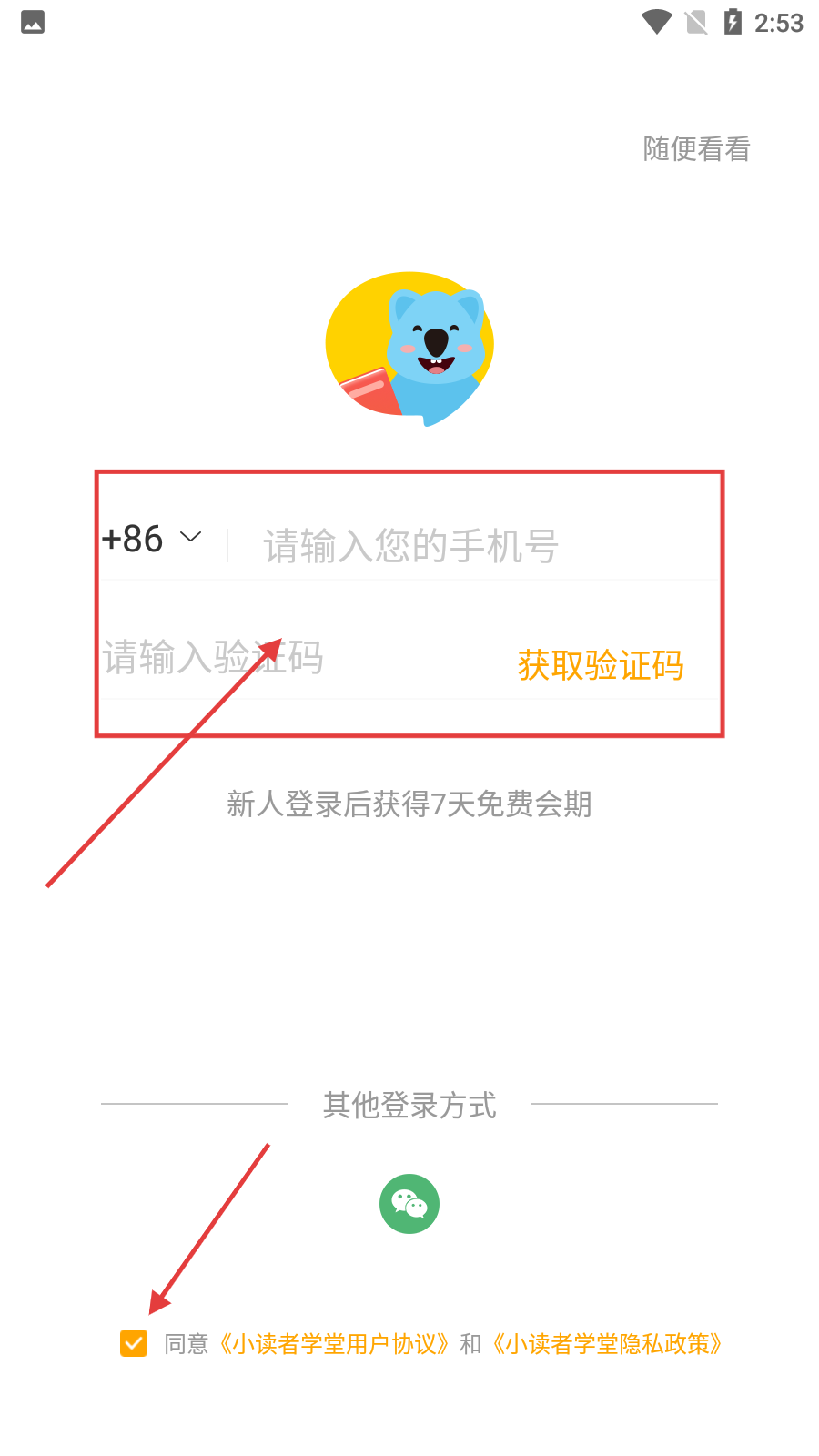Image resolution: width=819 pixels, height=1456 pixels.
Task: Uncheck the agreement checkbox
Action: point(134,1343)
